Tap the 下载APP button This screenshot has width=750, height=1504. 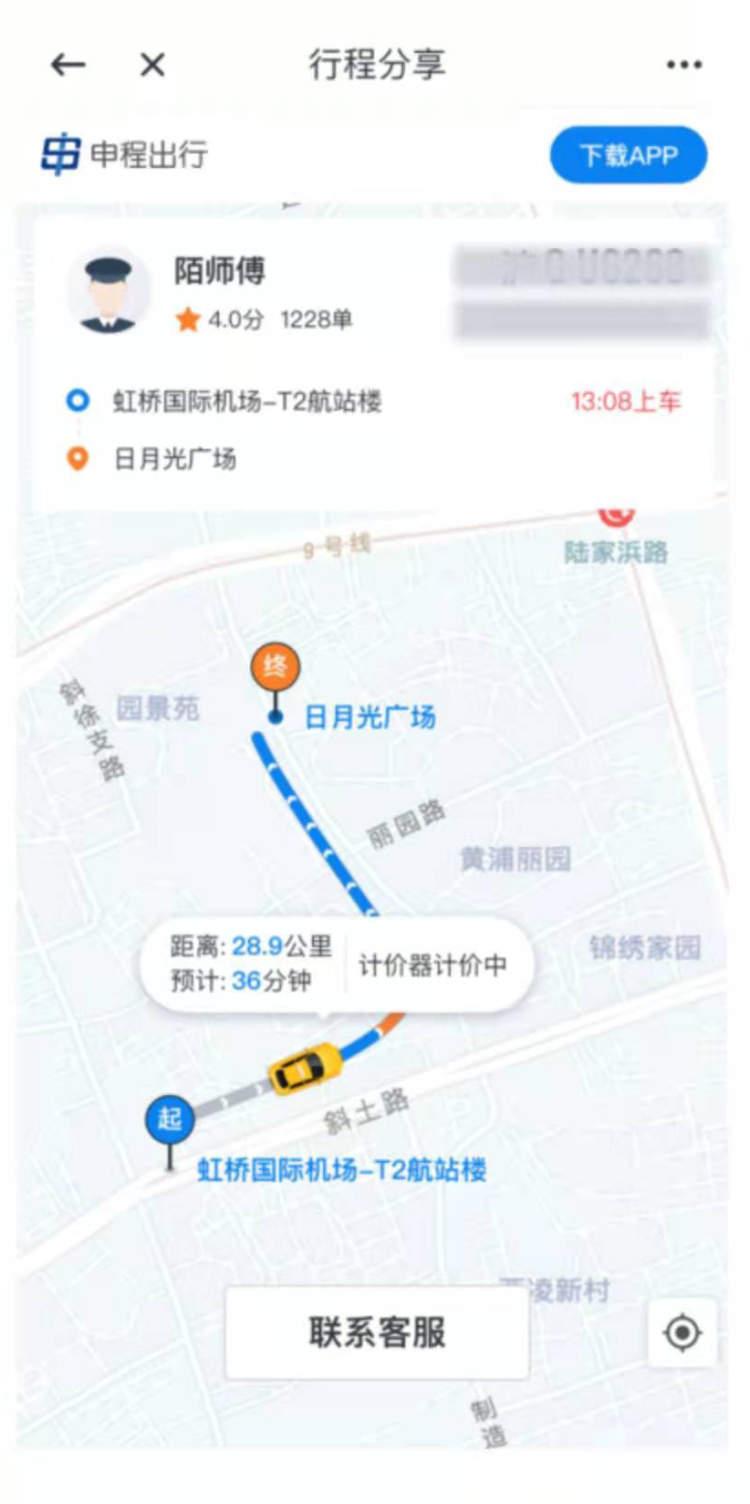628,156
